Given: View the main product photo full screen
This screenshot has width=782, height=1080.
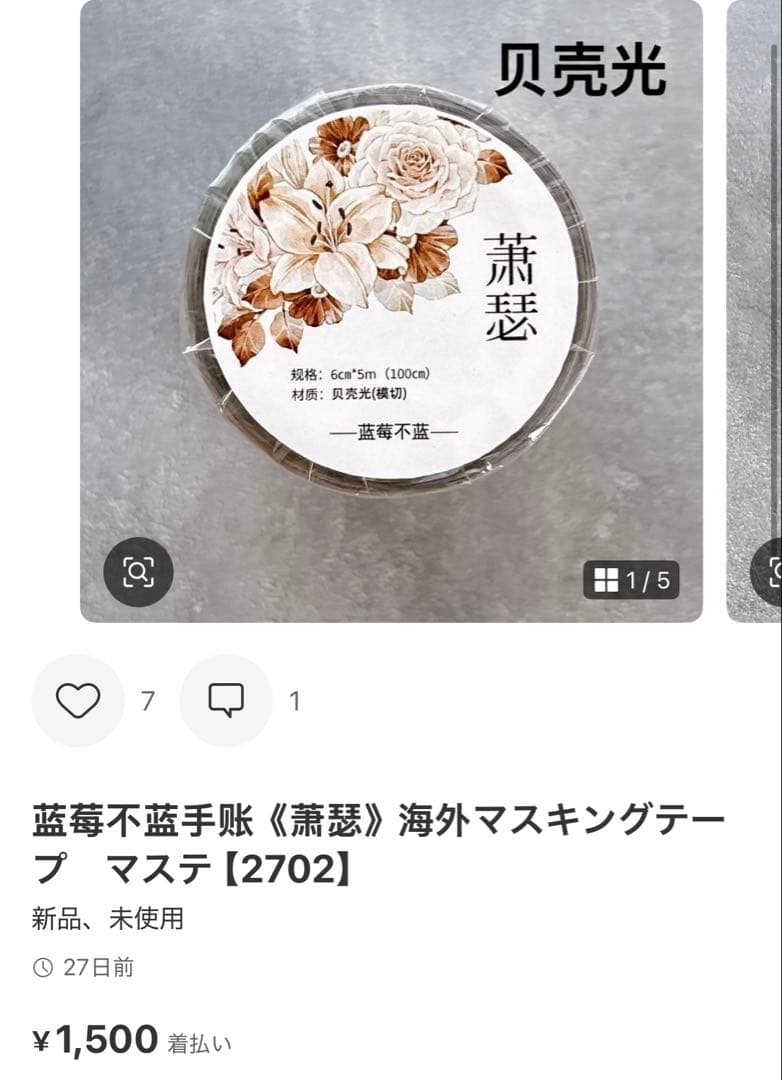Looking at the screenshot, I should pyautogui.click(x=391, y=300).
